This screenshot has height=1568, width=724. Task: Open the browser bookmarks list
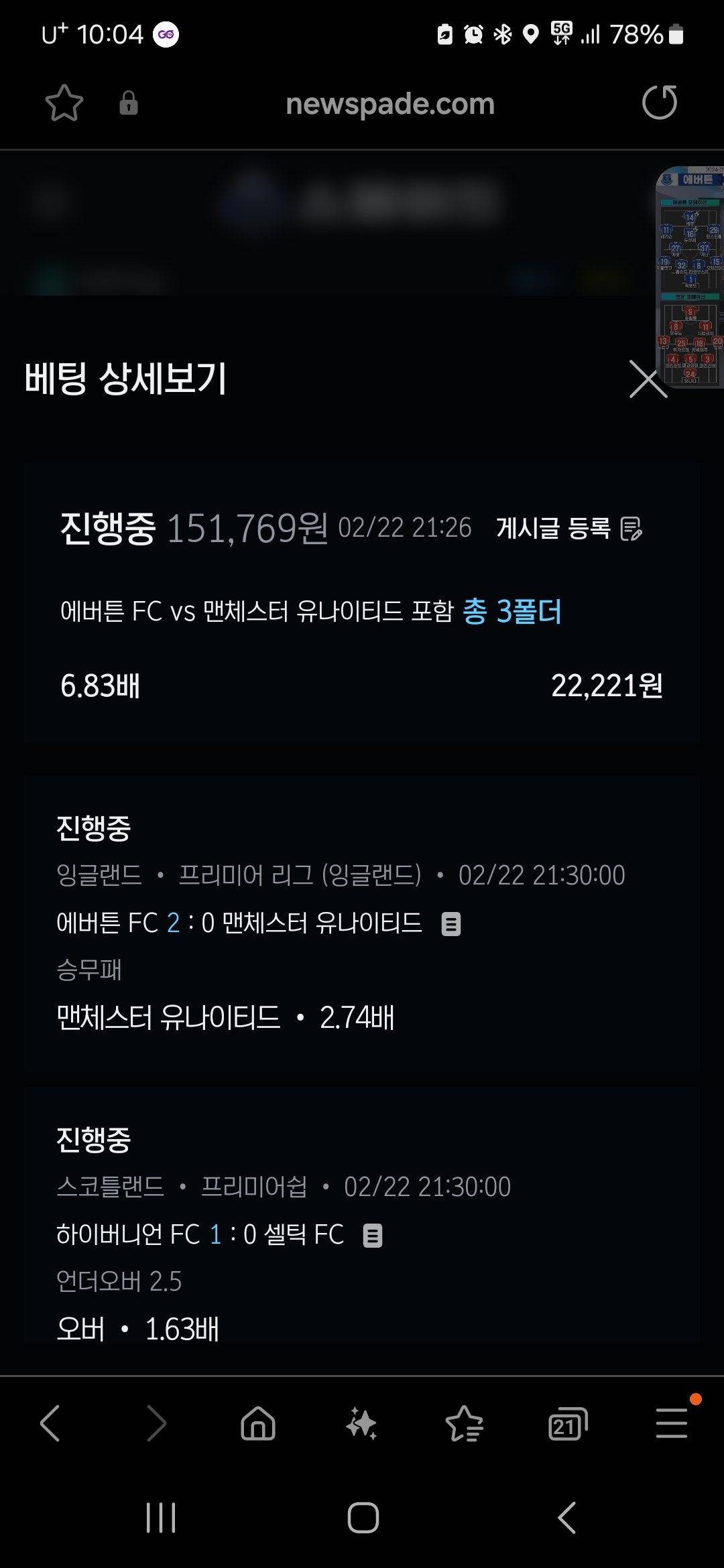(x=464, y=1423)
